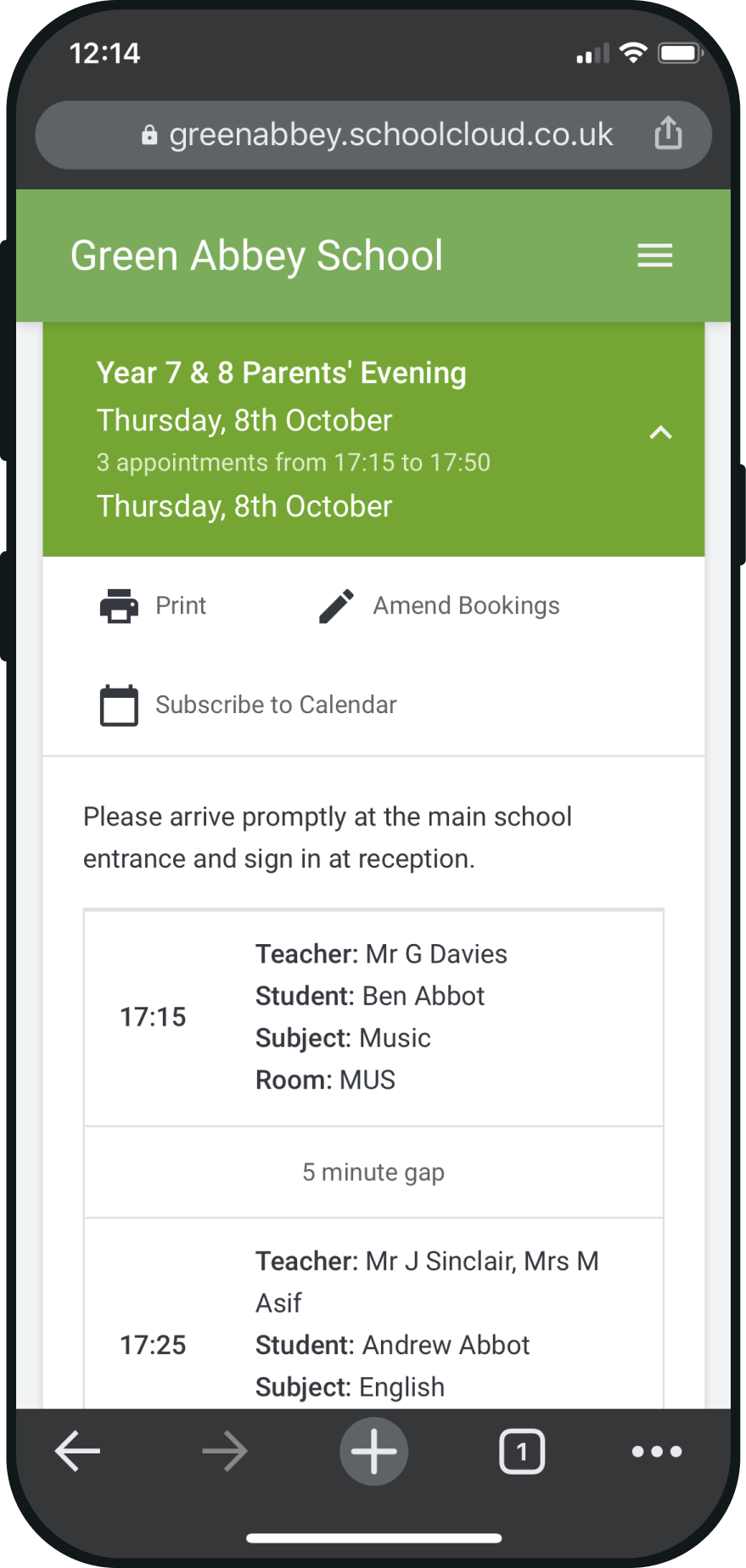Tap the browser address bar

click(378, 135)
